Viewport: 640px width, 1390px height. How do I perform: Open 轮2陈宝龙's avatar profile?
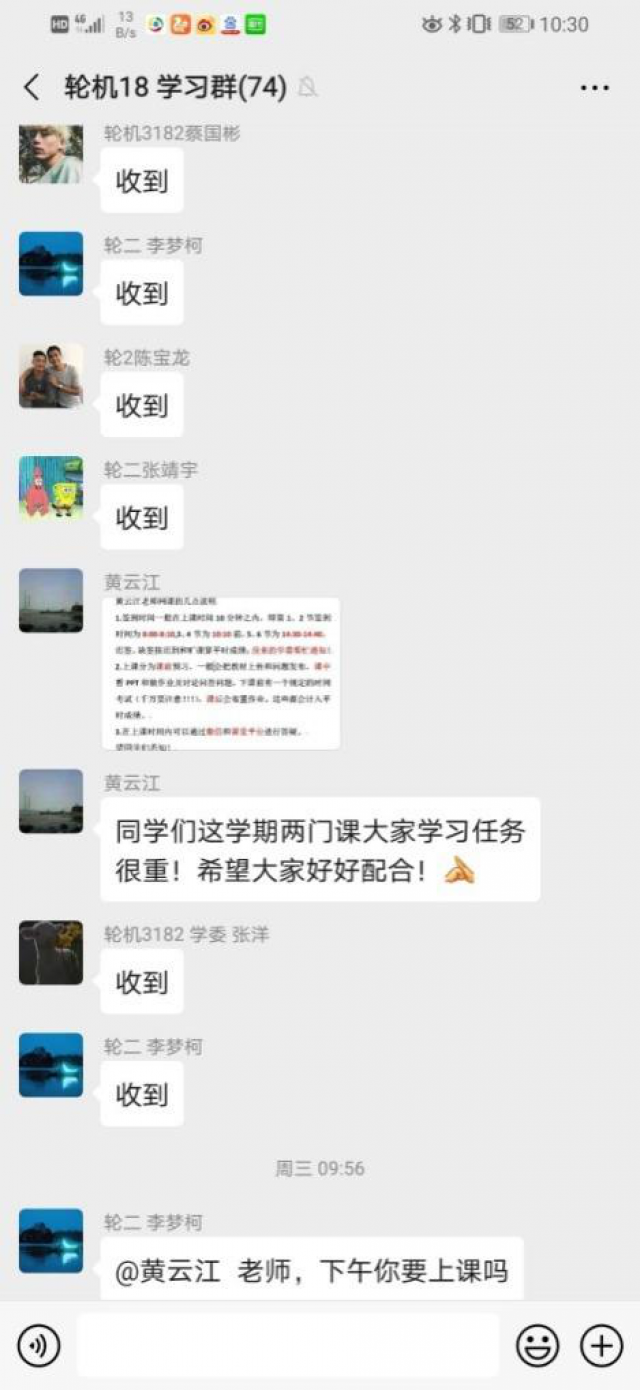coord(51,376)
